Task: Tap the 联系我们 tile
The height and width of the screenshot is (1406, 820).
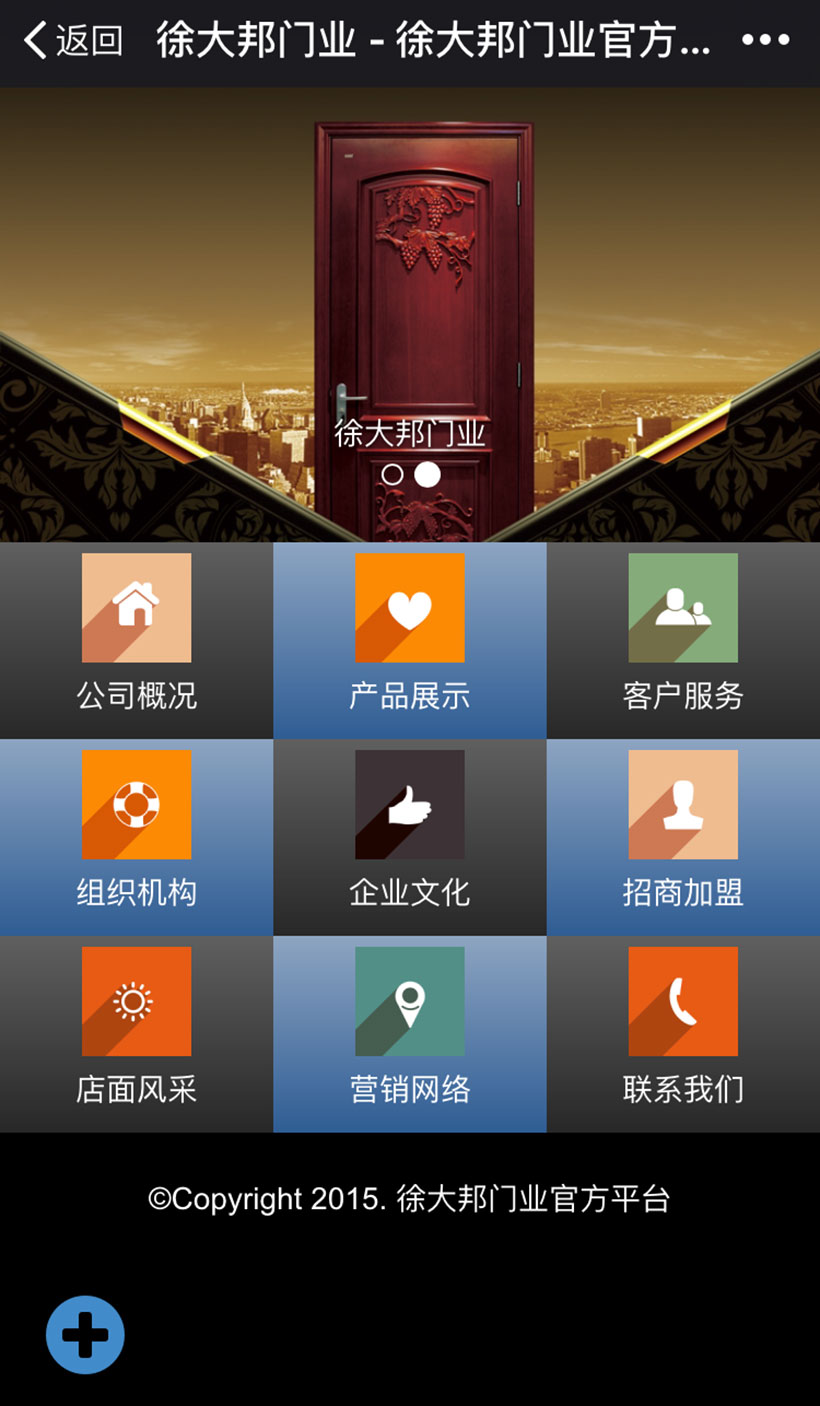Action: pyautogui.click(x=683, y=1033)
